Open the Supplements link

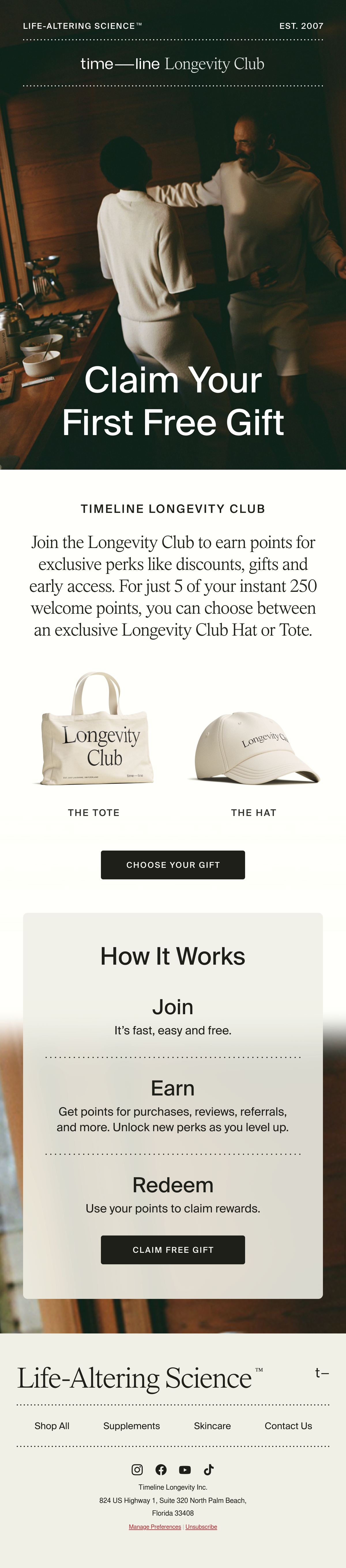[x=131, y=1425]
